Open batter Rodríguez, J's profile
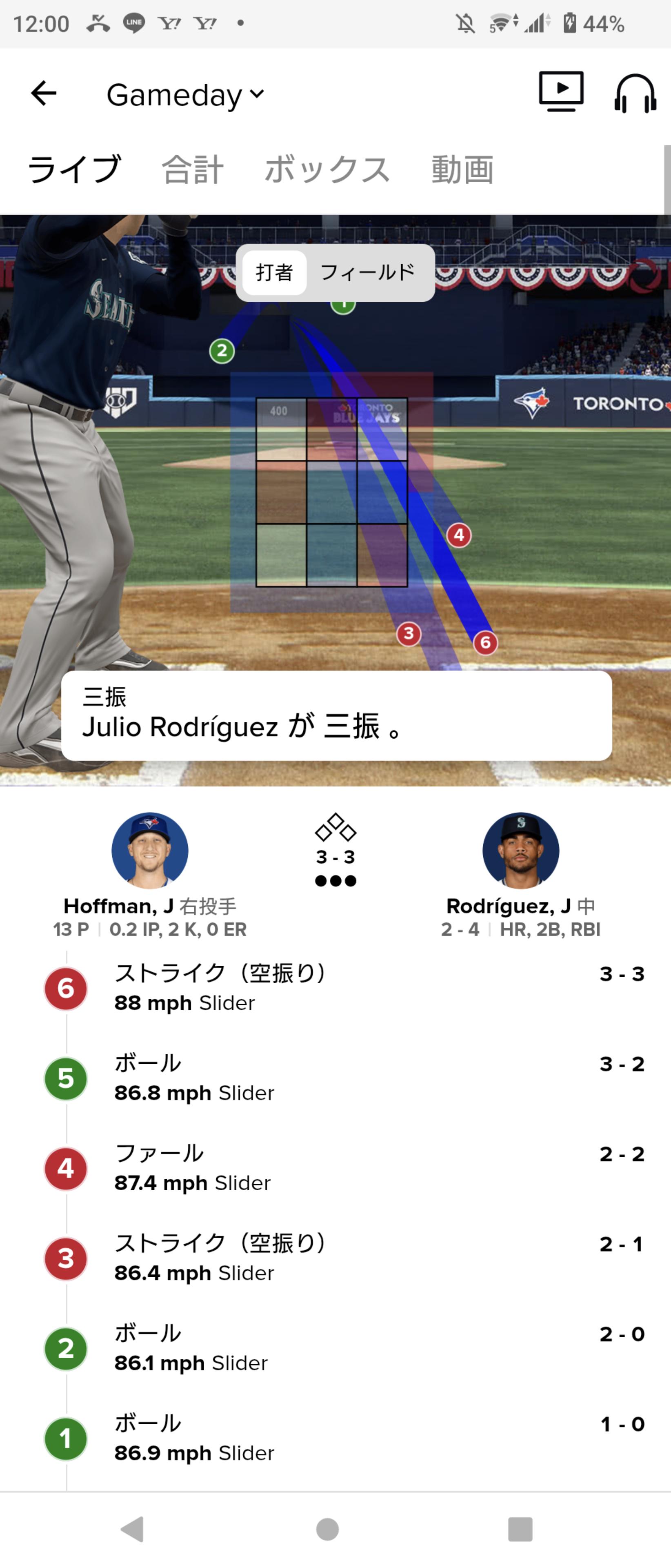Viewport: 671px width, 1568px height. point(520,851)
